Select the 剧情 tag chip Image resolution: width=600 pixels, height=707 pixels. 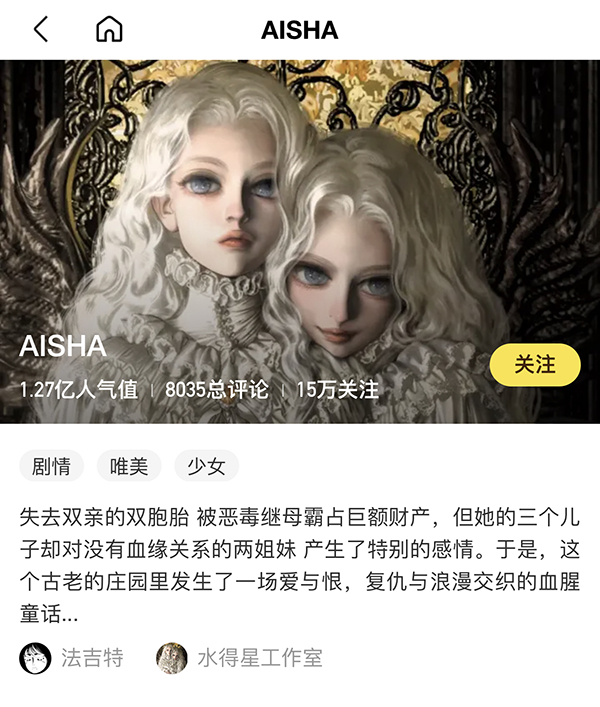[x=51, y=466]
